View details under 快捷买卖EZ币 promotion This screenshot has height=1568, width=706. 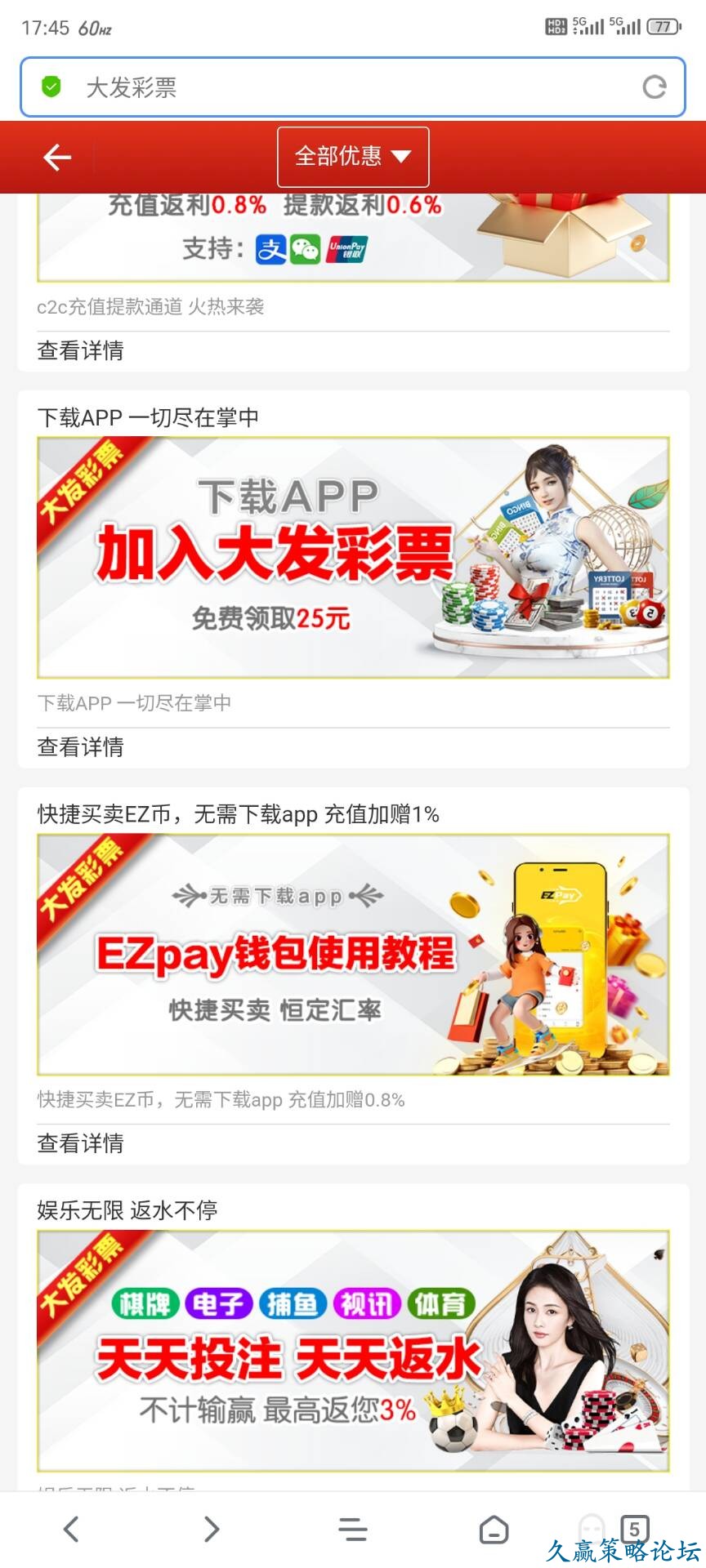tap(80, 1143)
